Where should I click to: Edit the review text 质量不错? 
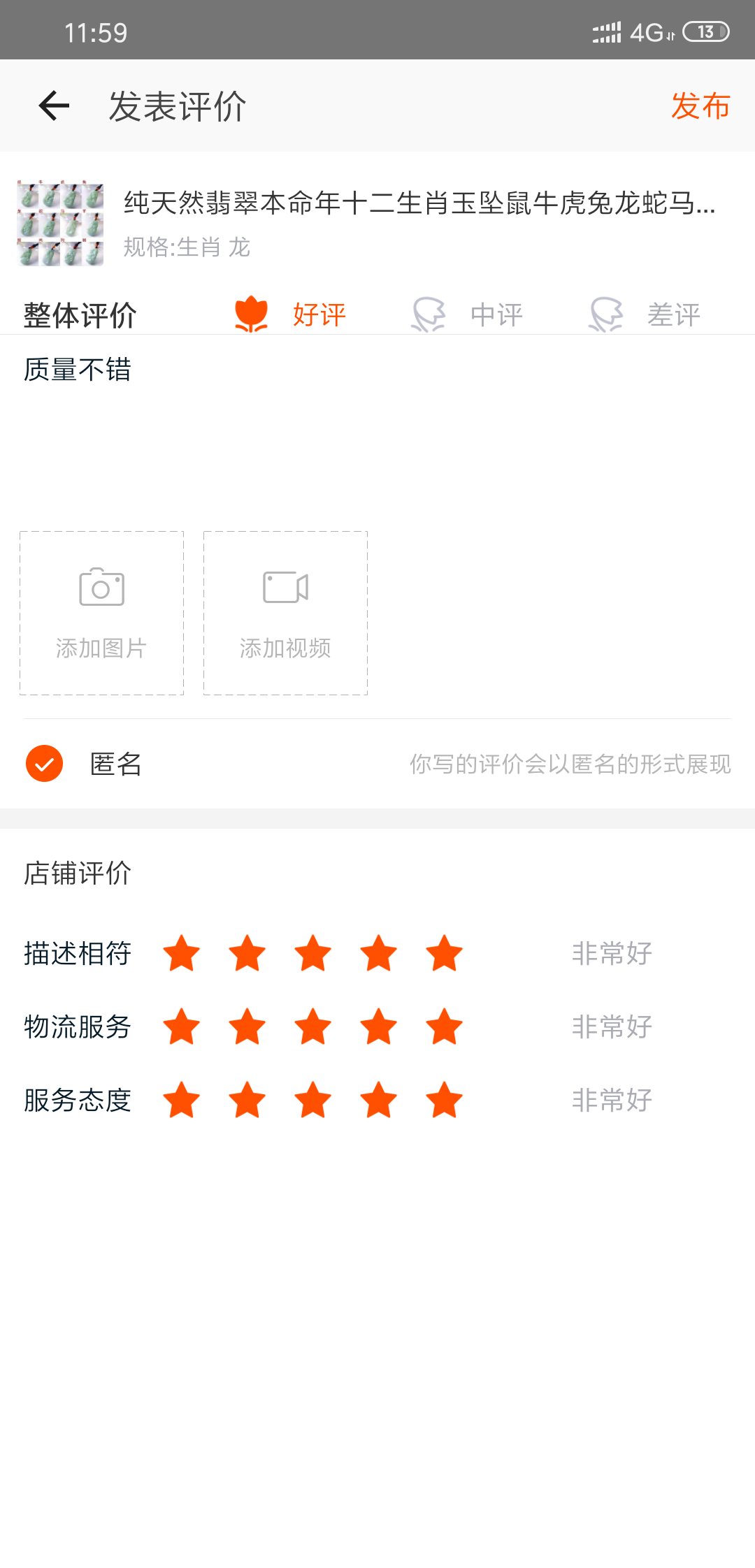point(77,370)
